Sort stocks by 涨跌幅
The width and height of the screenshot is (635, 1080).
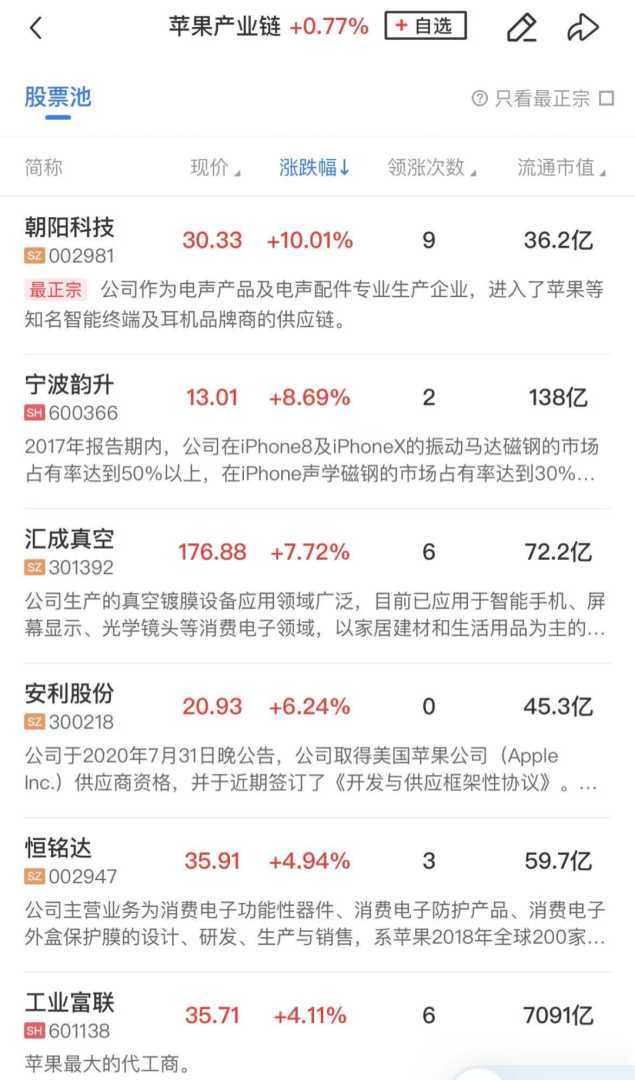[314, 168]
